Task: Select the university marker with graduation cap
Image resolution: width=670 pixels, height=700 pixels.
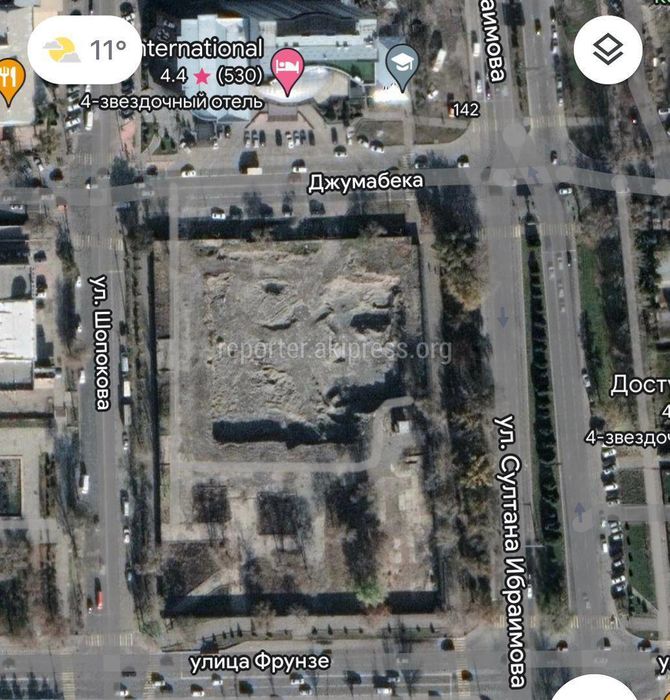Action: click(402, 64)
